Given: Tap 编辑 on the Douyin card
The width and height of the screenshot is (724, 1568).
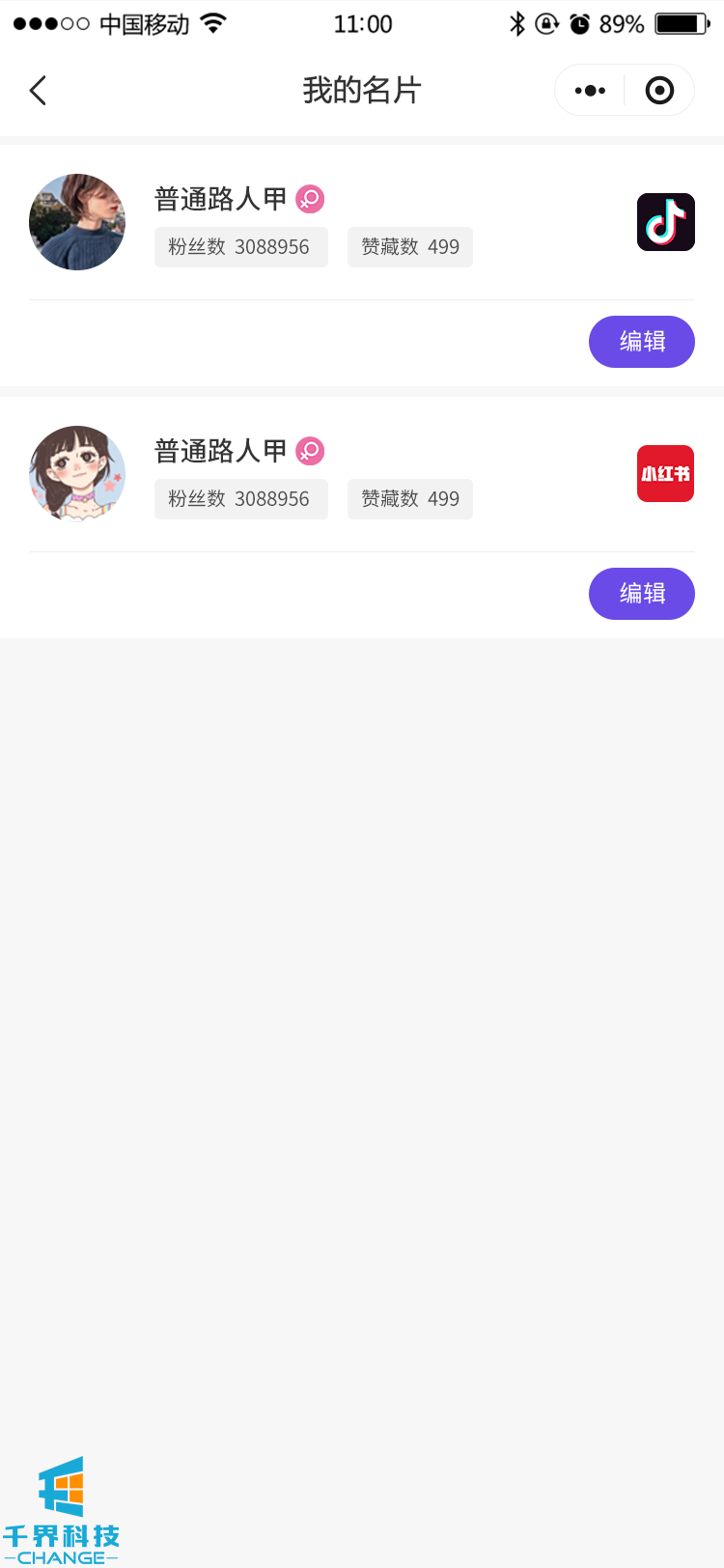Looking at the screenshot, I should pos(642,342).
